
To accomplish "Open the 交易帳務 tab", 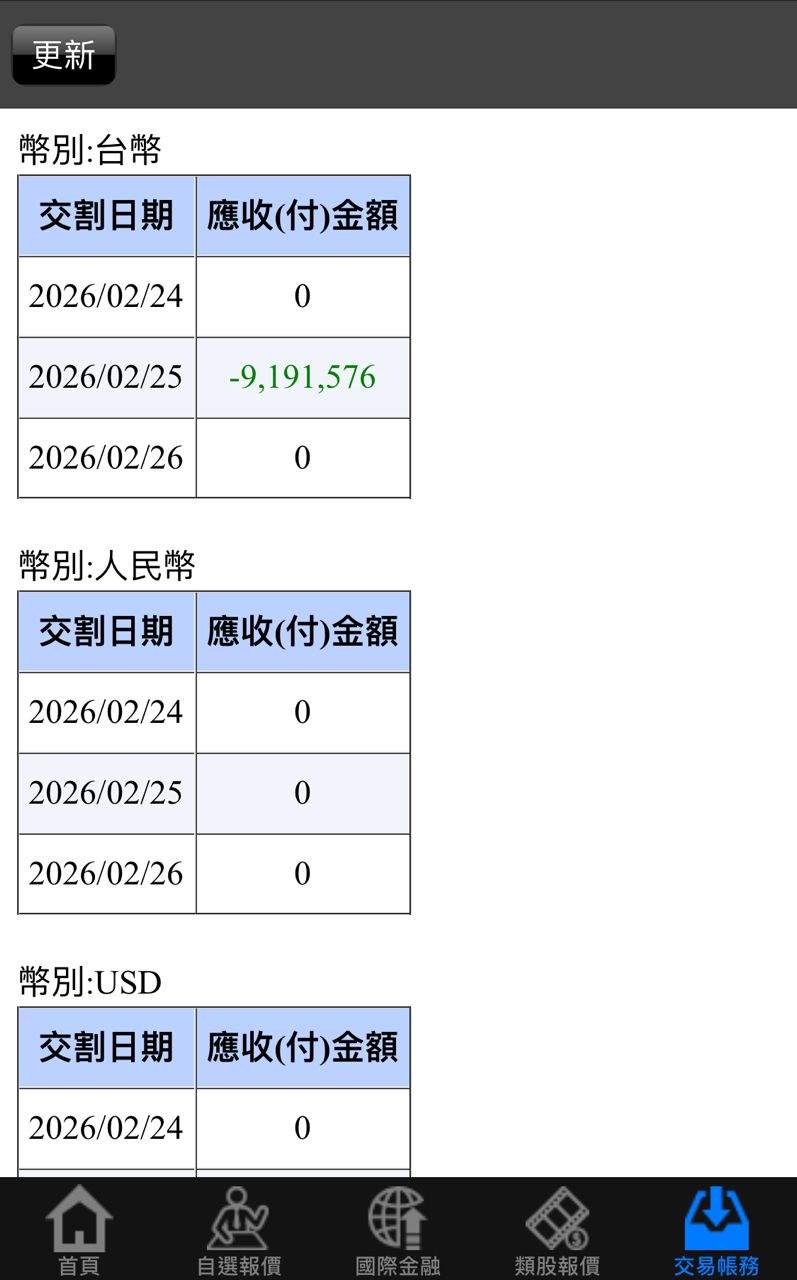I will point(716,1230).
